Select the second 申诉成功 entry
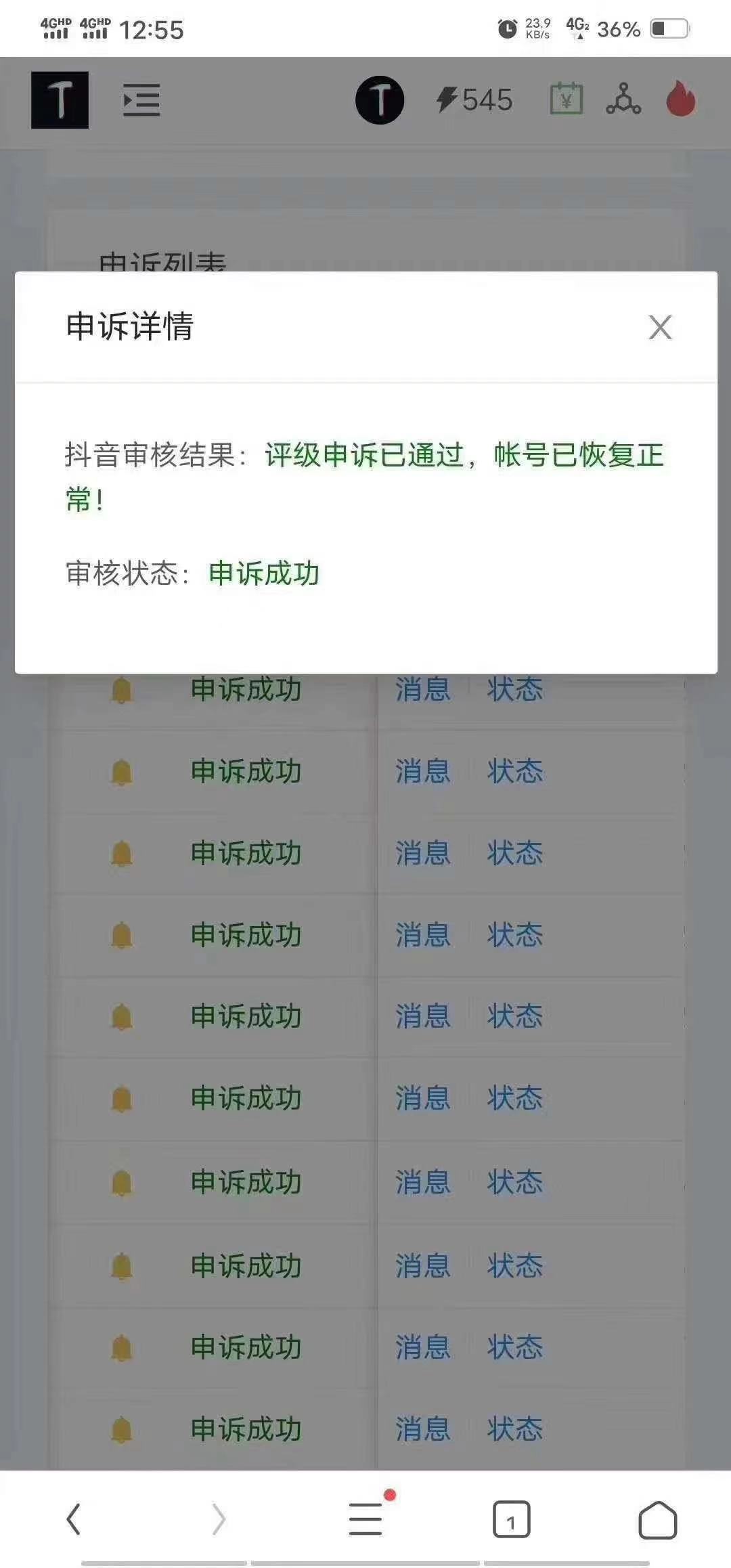The width and height of the screenshot is (731, 1568). (246, 770)
